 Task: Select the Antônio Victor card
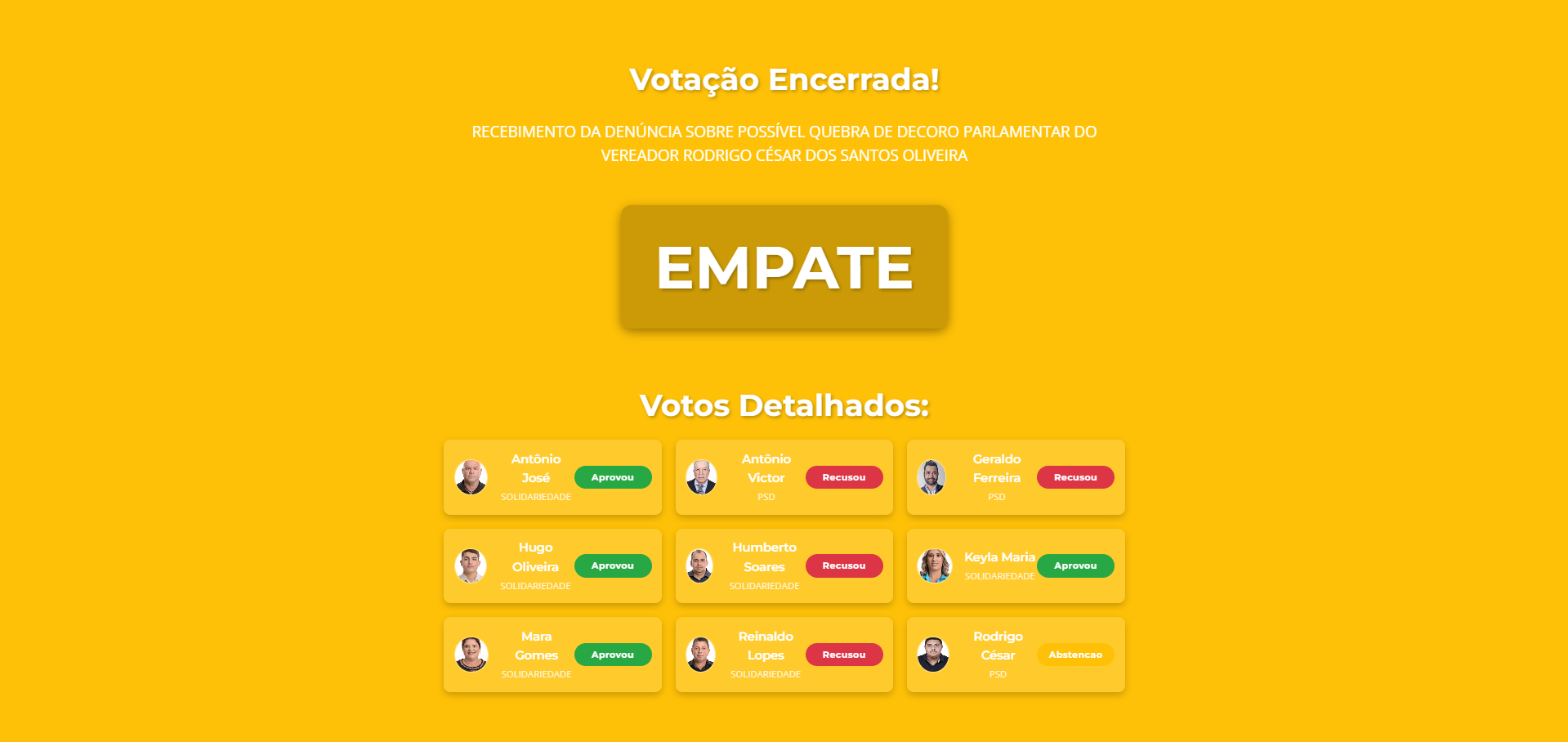pyautogui.click(x=784, y=477)
